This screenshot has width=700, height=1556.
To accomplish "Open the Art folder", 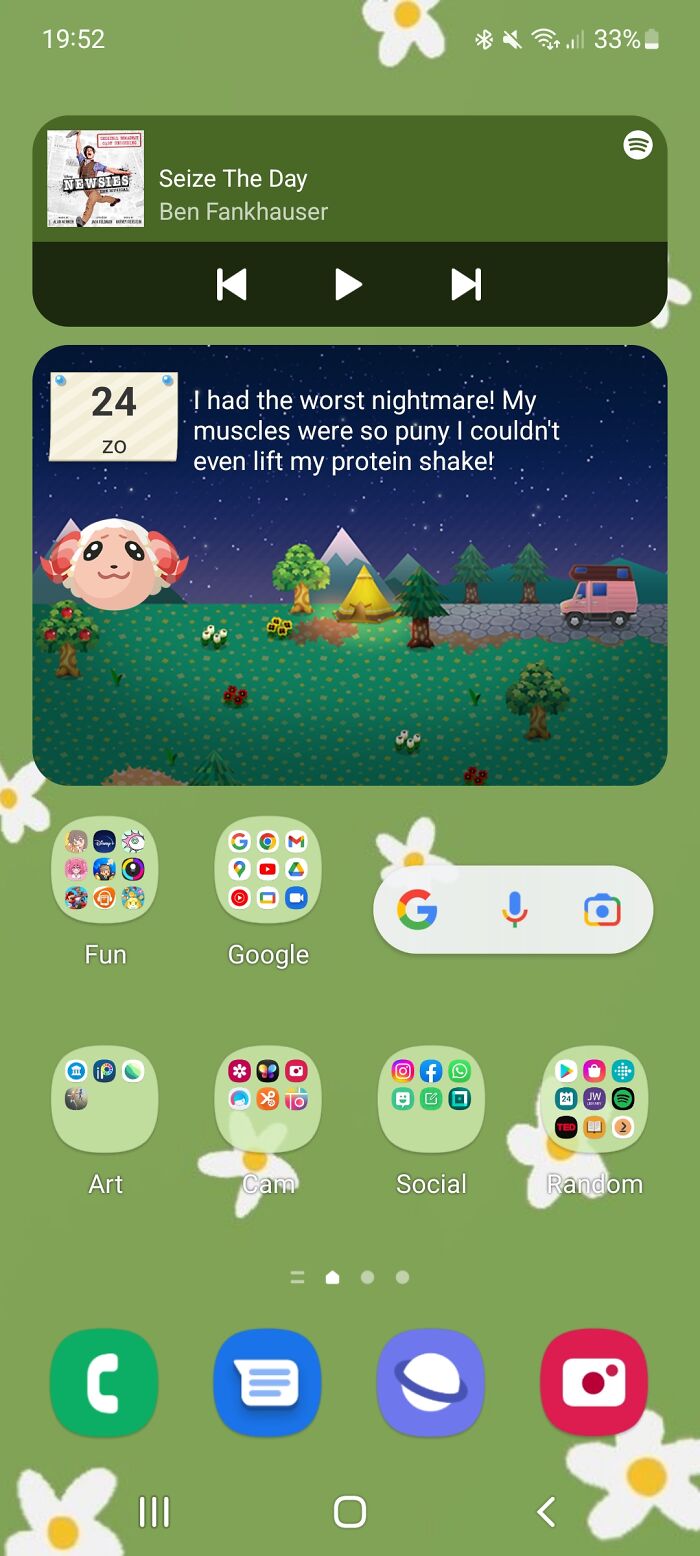I will coord(105,1100).
